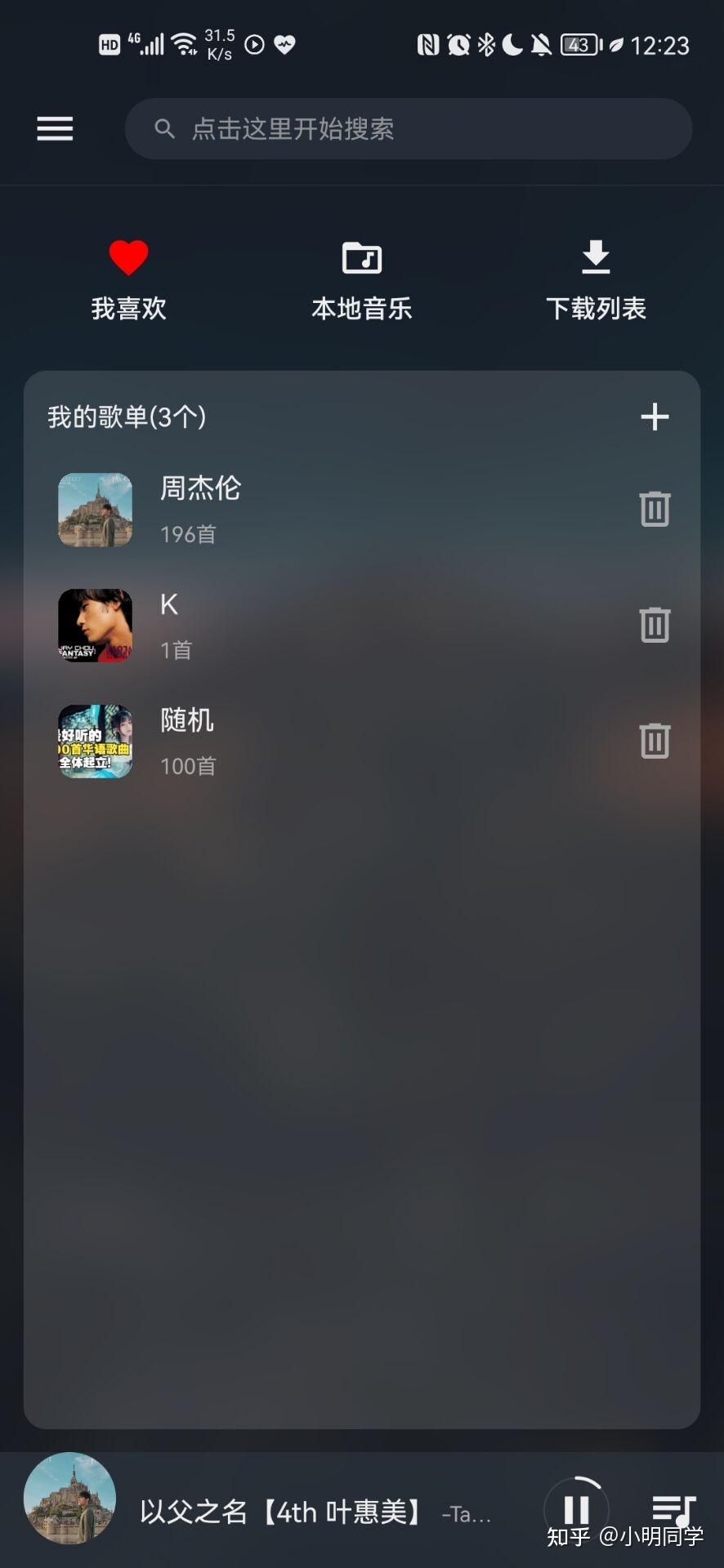Pause the currently playing song

578,1509
